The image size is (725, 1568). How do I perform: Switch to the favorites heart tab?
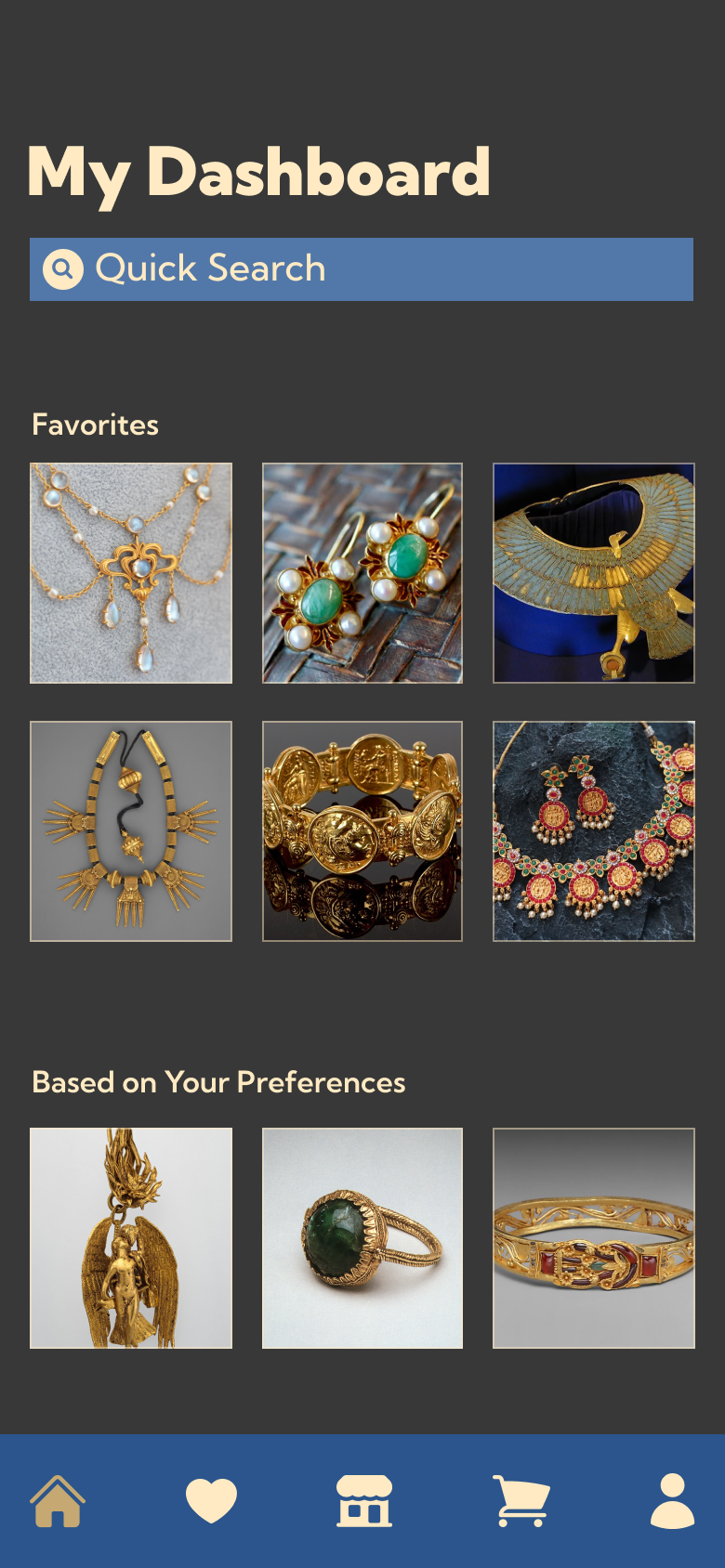coord(211,1500)
